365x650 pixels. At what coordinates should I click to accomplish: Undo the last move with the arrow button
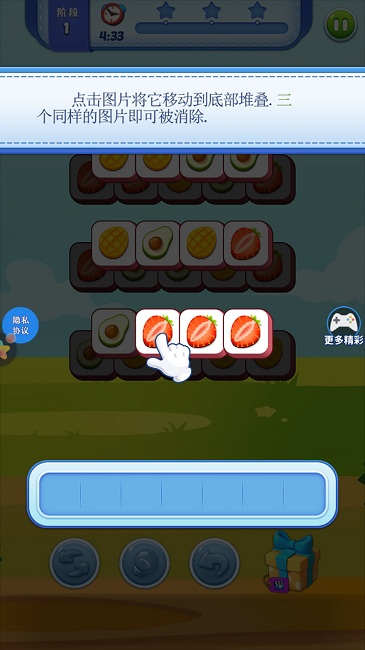[x=214, y=563]
